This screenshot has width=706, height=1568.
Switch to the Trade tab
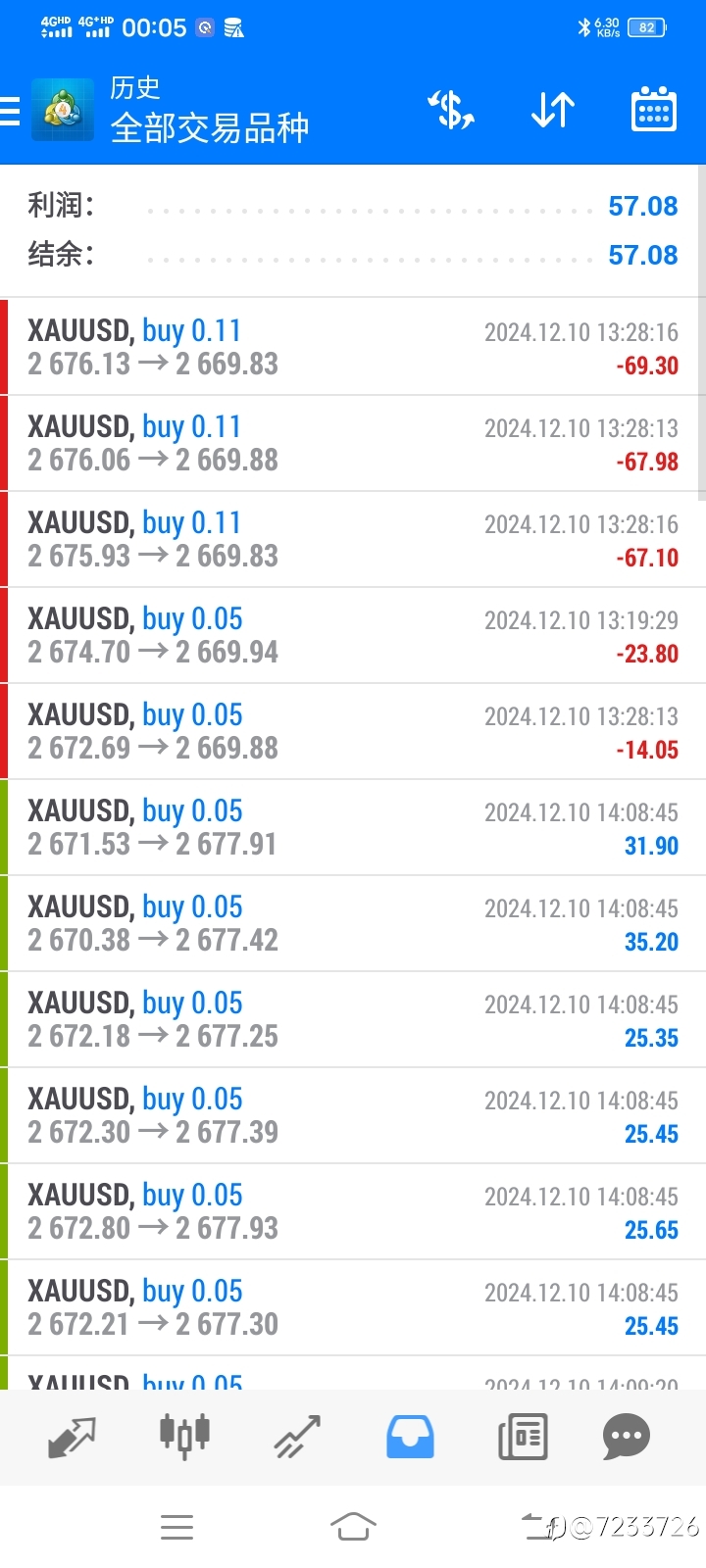[x=297, y=1437]
